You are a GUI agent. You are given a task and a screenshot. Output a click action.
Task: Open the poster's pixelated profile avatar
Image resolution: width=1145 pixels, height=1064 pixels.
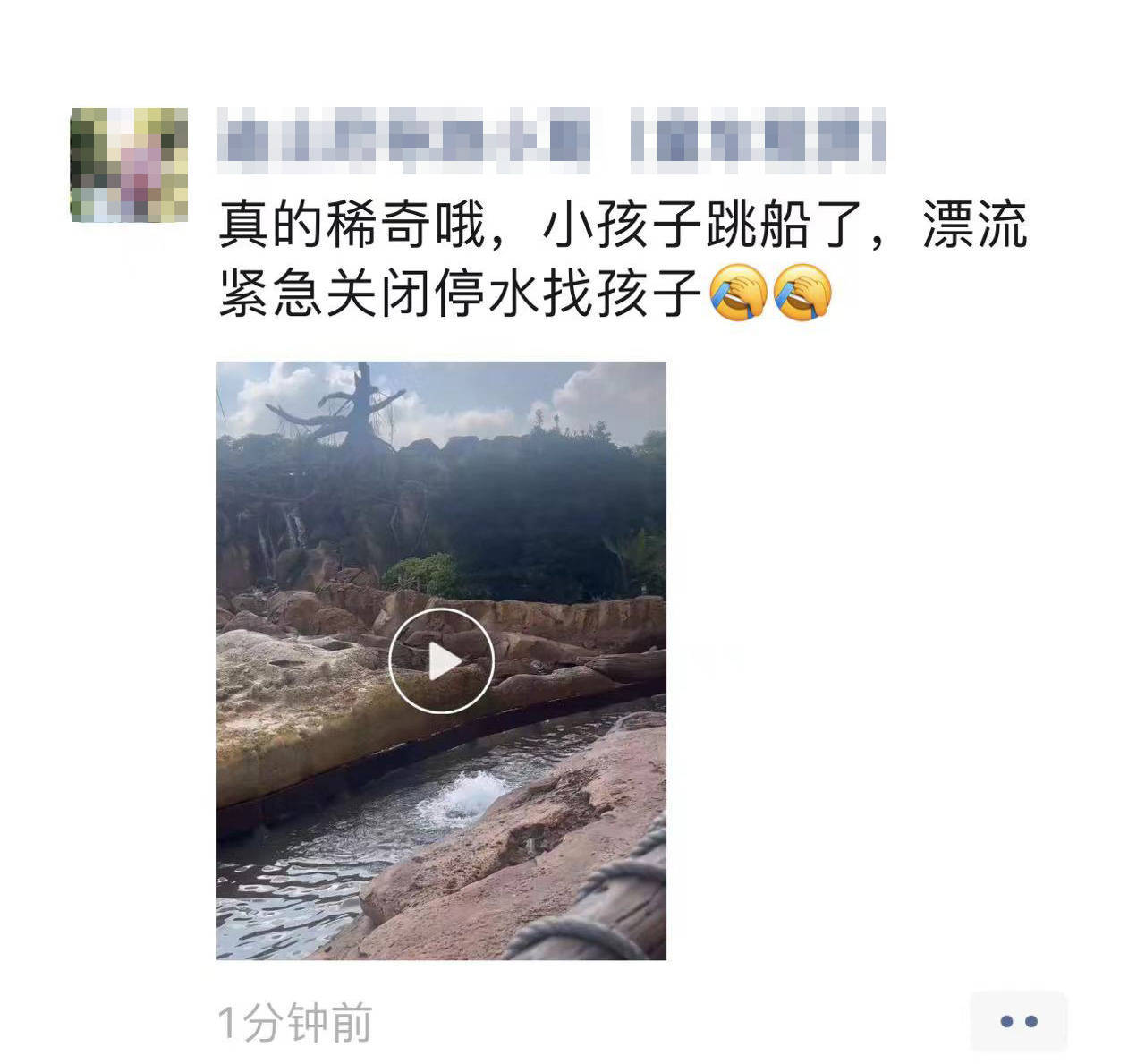129,165
